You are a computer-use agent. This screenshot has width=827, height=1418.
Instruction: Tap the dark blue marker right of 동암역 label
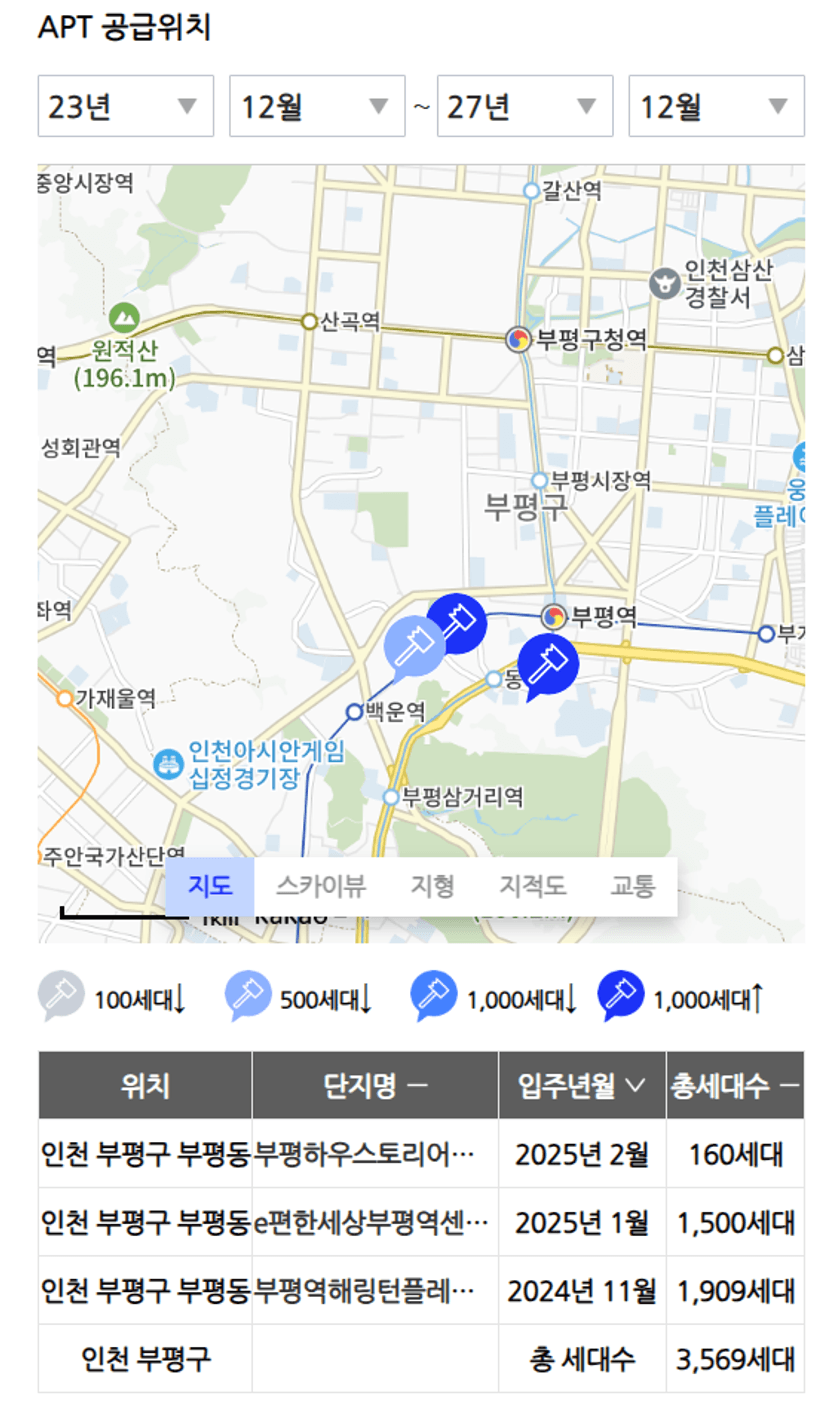[x=547, y=665]
